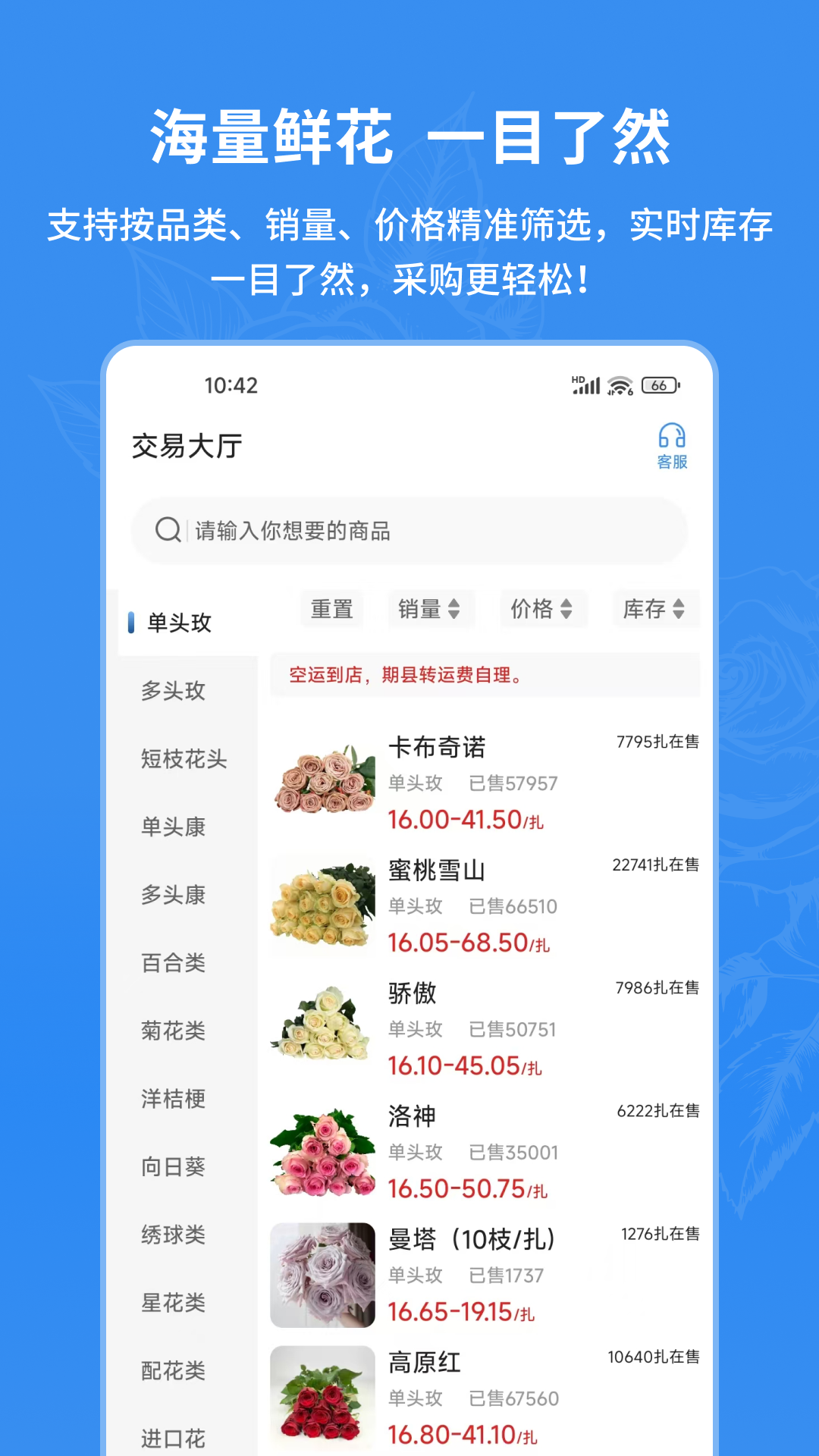The image size is (819, 1456).
Task: Open customer service via the headset icon
Action: (x=670, y=437)
